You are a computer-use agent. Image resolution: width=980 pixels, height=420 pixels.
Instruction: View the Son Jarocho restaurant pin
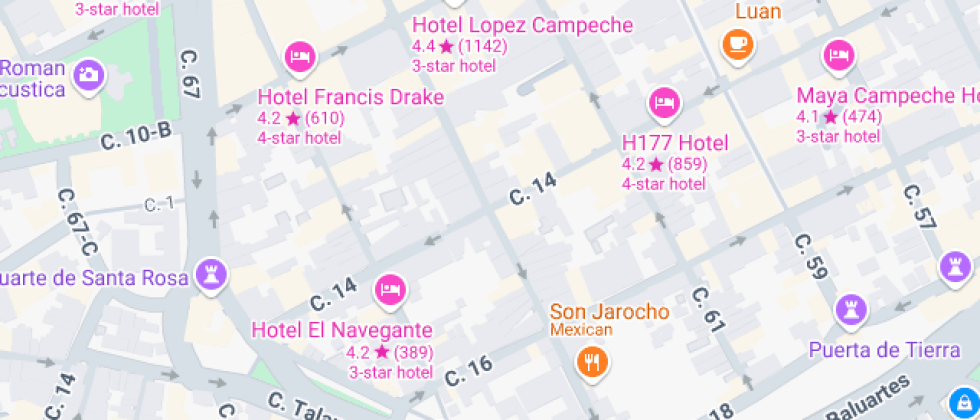592,361
